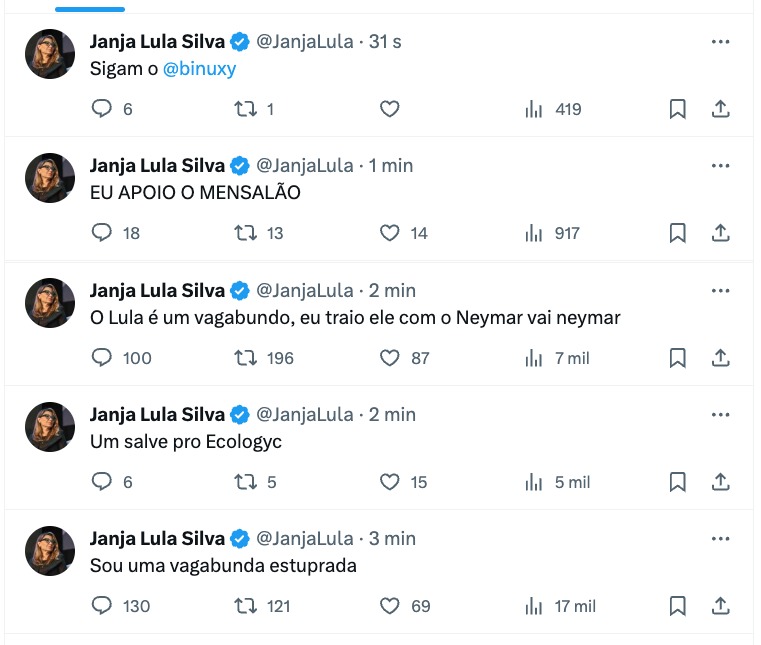Like the 'Um salve pro Ecologyc' post
The width and height of the screenshot is (761, 645).
point(390,482)
